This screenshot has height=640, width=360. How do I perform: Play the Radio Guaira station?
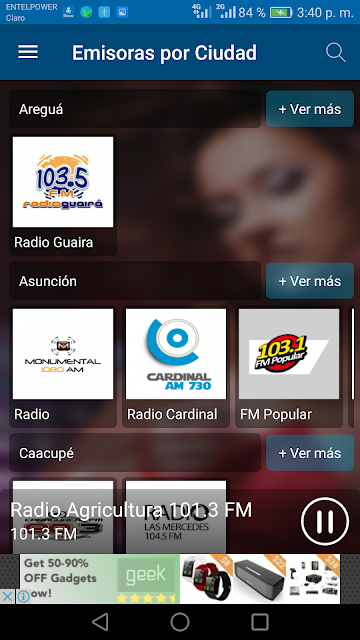[63, 195]
